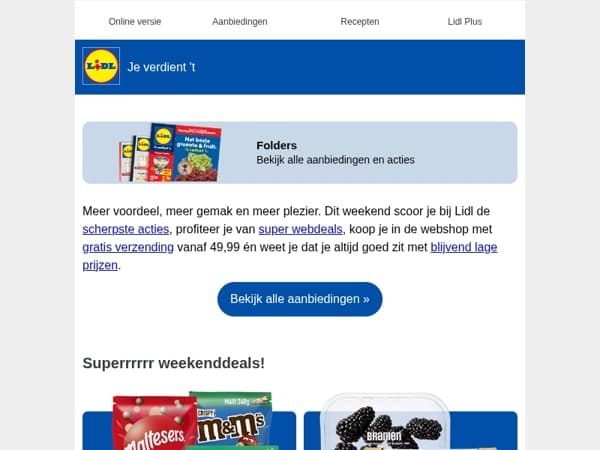600x450 pixels.
Task: Follow the 'scherpste acties' link
Action: (x=126, y=229)
